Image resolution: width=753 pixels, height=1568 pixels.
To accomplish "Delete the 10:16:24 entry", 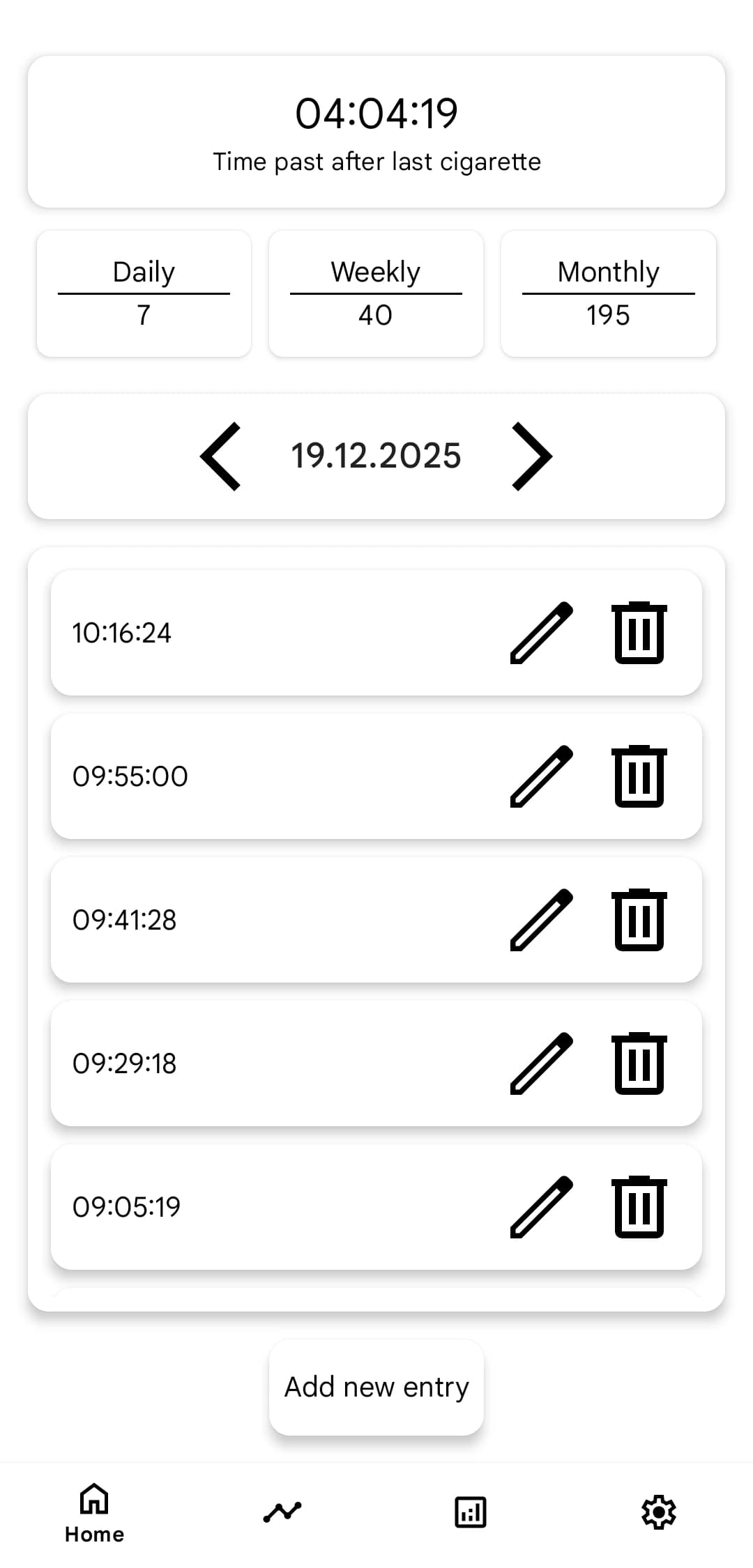I will 638,633.
